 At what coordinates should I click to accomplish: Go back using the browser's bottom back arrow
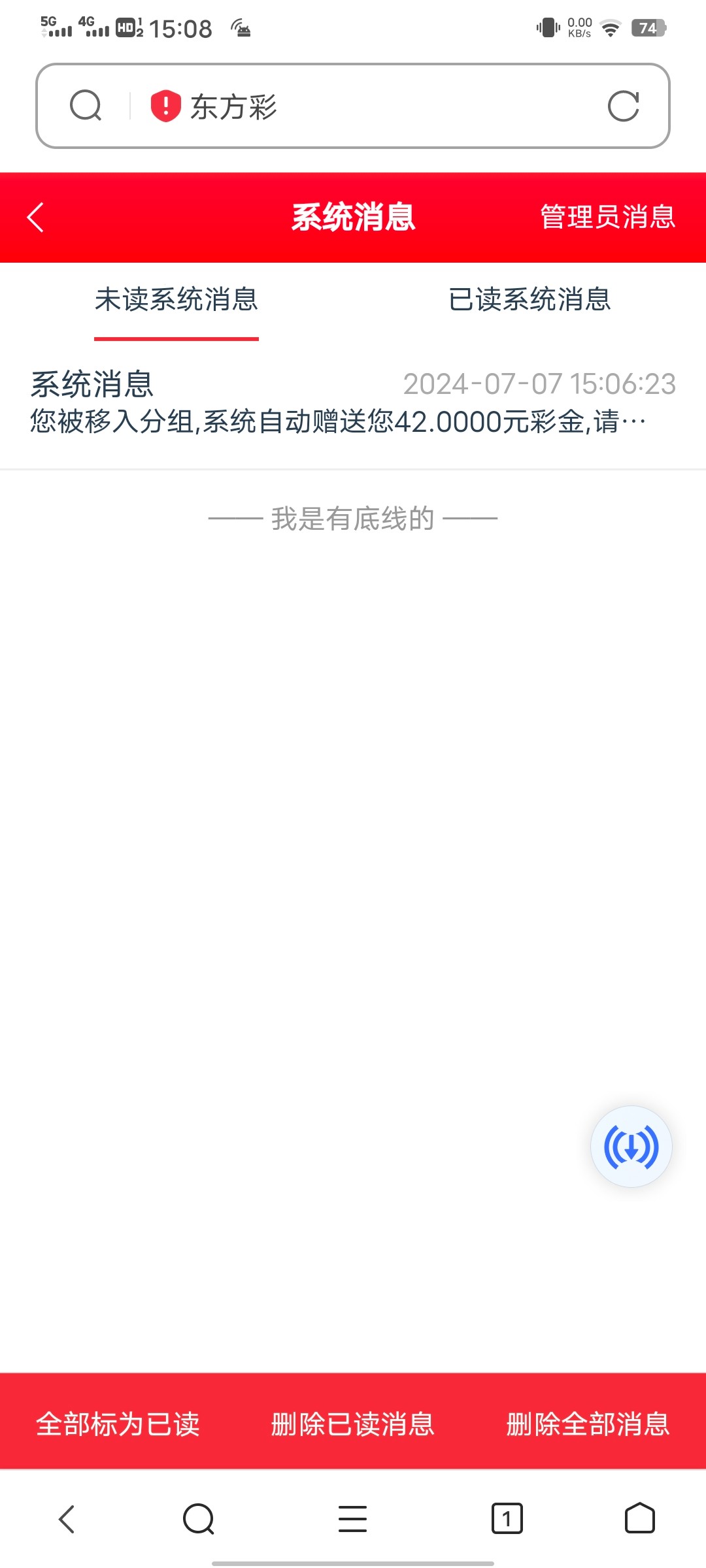pyautogui.click(x=67, y=1519)
